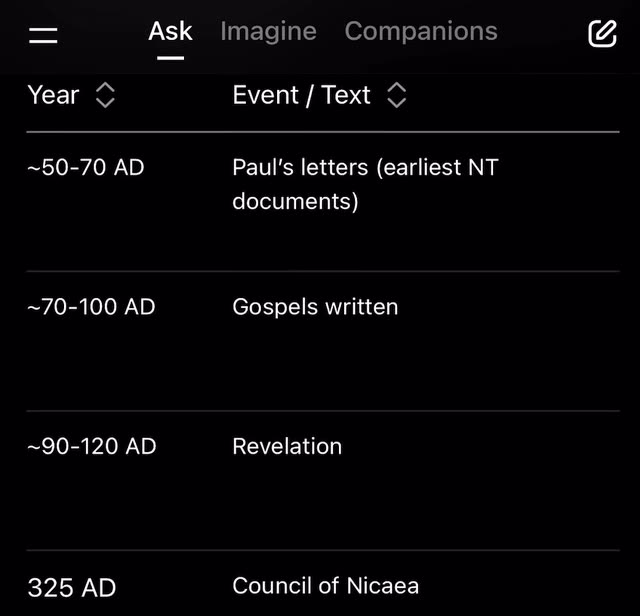Sort the table by Event / Text column
The image size is (640, 616).
pyautogui.click(x=396, y=95)
